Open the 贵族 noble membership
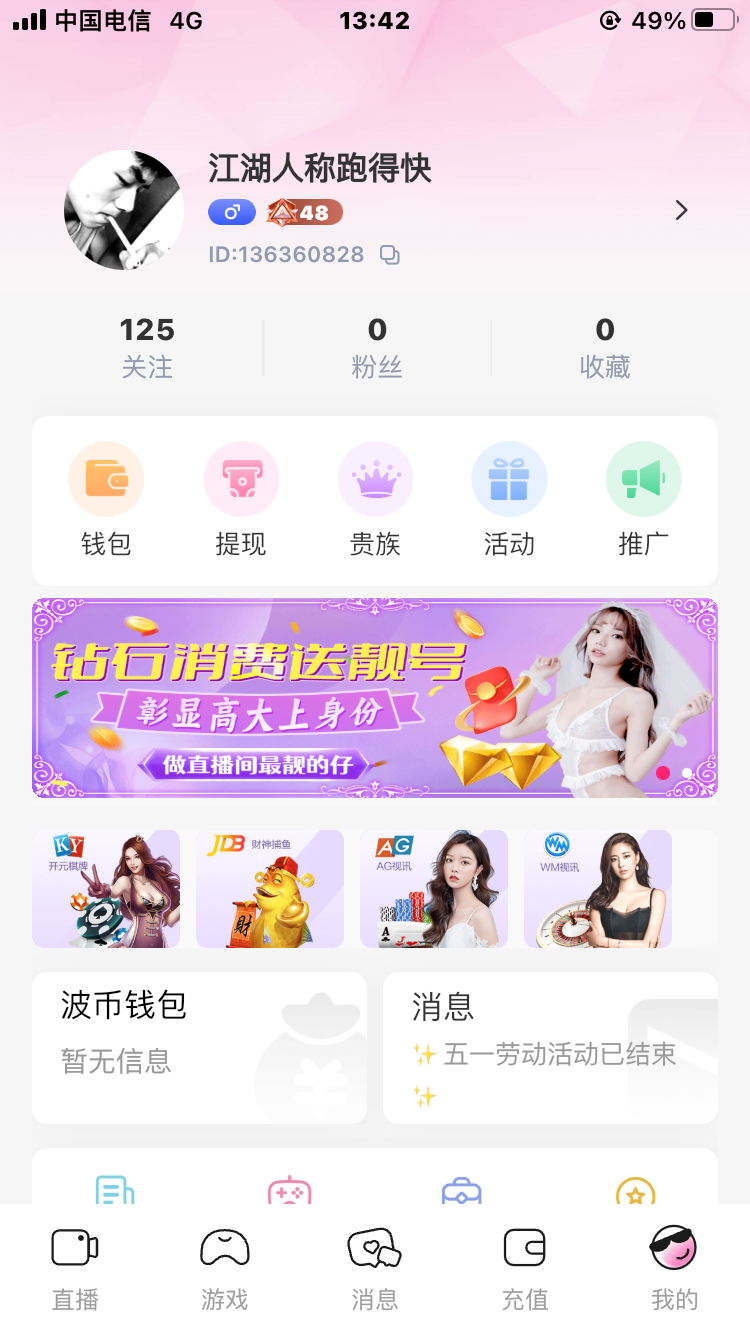The width and height of the screenshot is (750, 1334). click(x=375, y=500)
